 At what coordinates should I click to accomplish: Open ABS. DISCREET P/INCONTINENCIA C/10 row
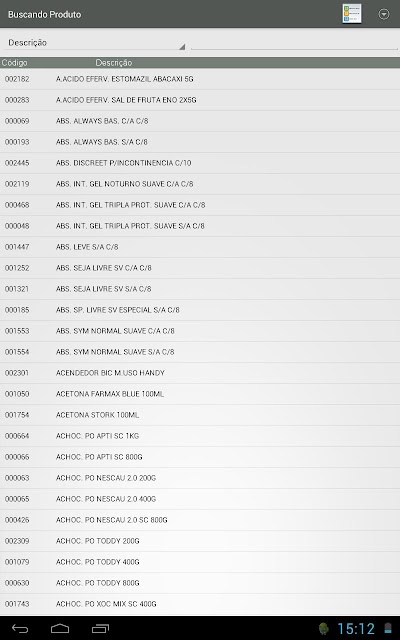click(x=200, y=163)
